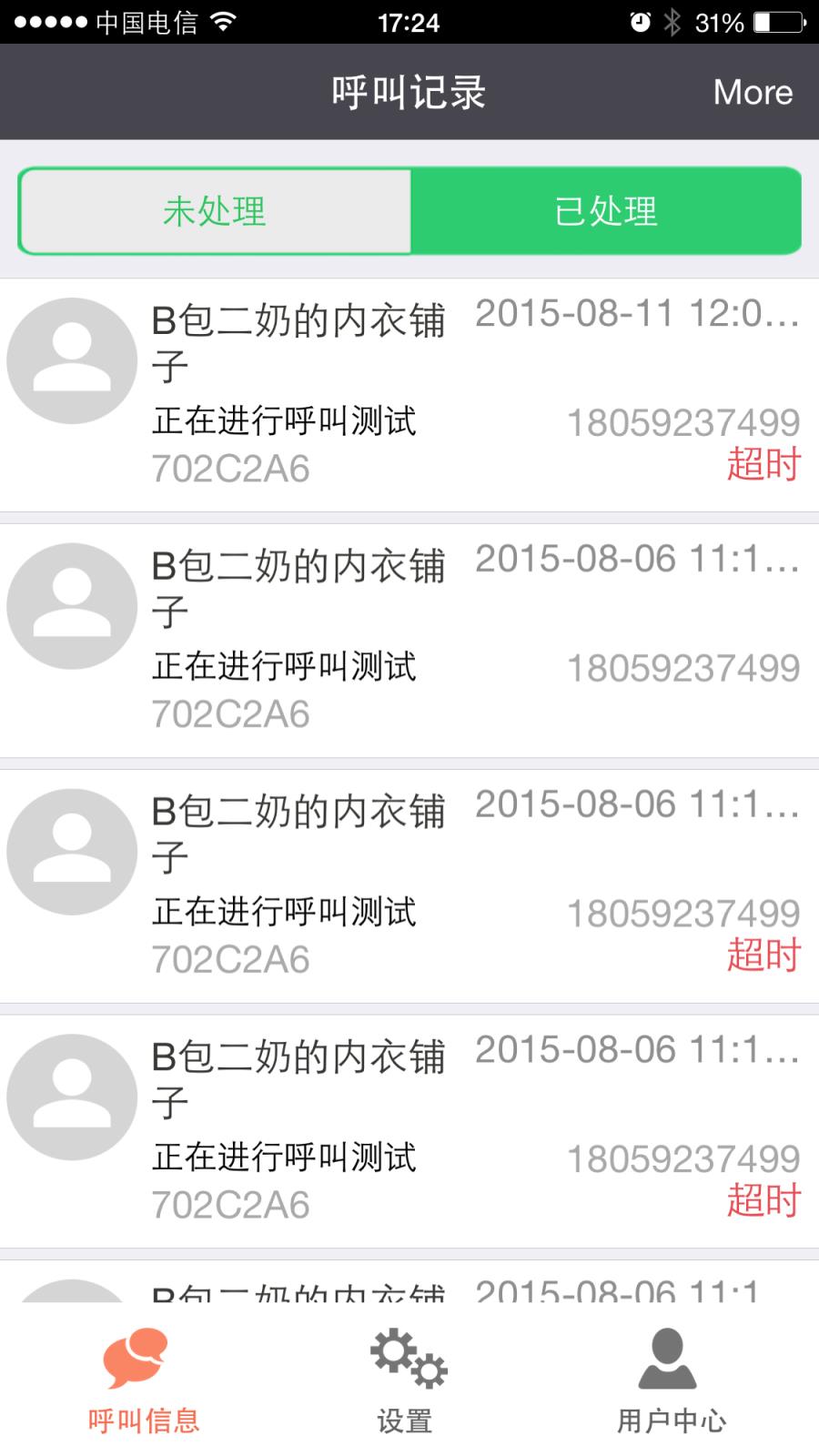819x1456 pixels.
Task: Switch to the 已处理 tab
Action: (x=606, y=210)
